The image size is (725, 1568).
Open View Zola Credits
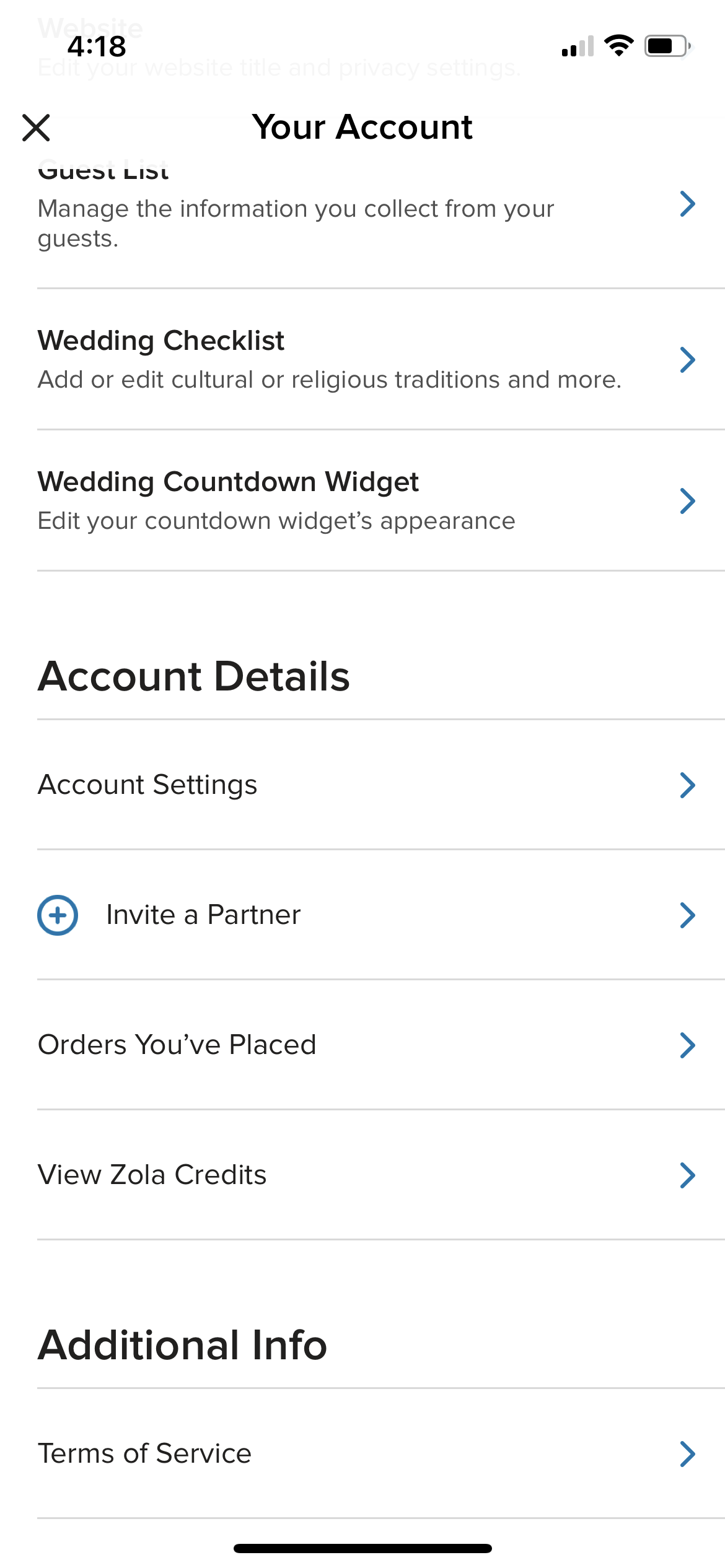[362, 1175]
